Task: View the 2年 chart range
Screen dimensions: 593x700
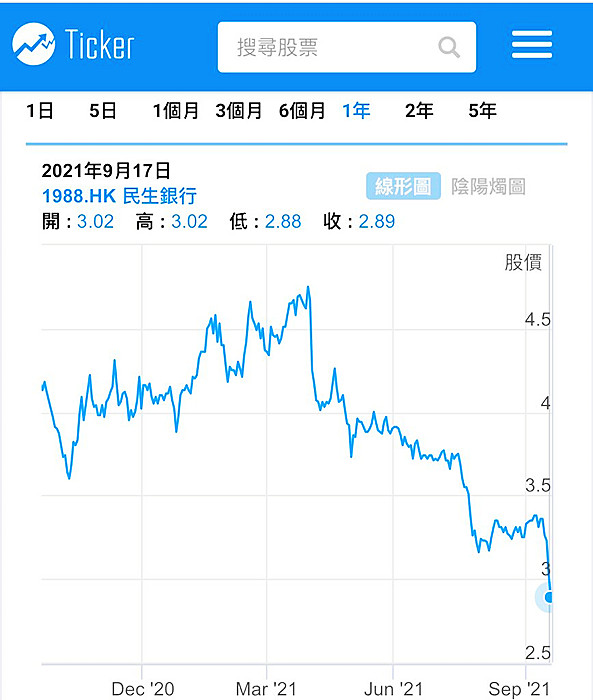Action: click(419, 111)
